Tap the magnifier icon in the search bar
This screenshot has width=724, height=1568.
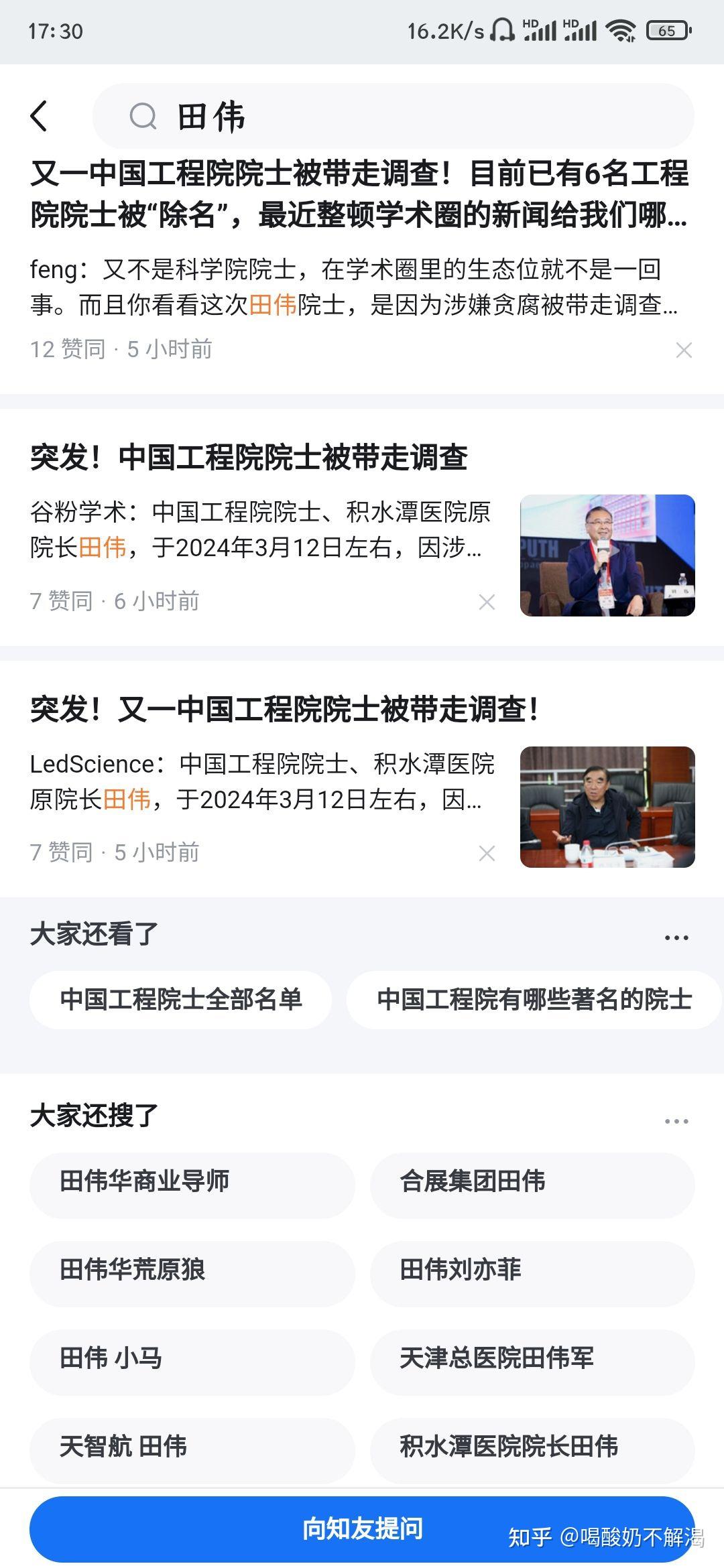point(142,115)
